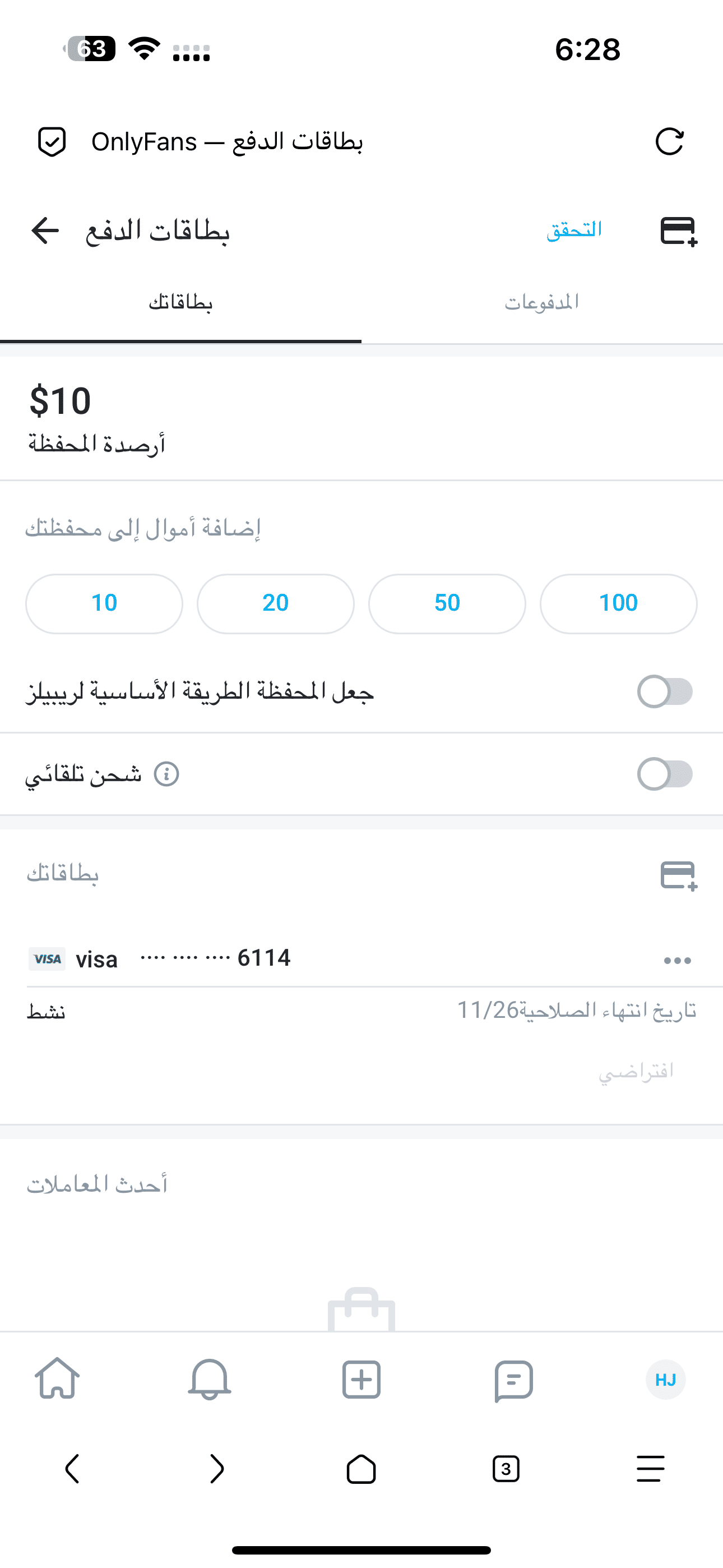Switch to the المدفوعات tab
The image size is (723, 1568).
(541, 302)
